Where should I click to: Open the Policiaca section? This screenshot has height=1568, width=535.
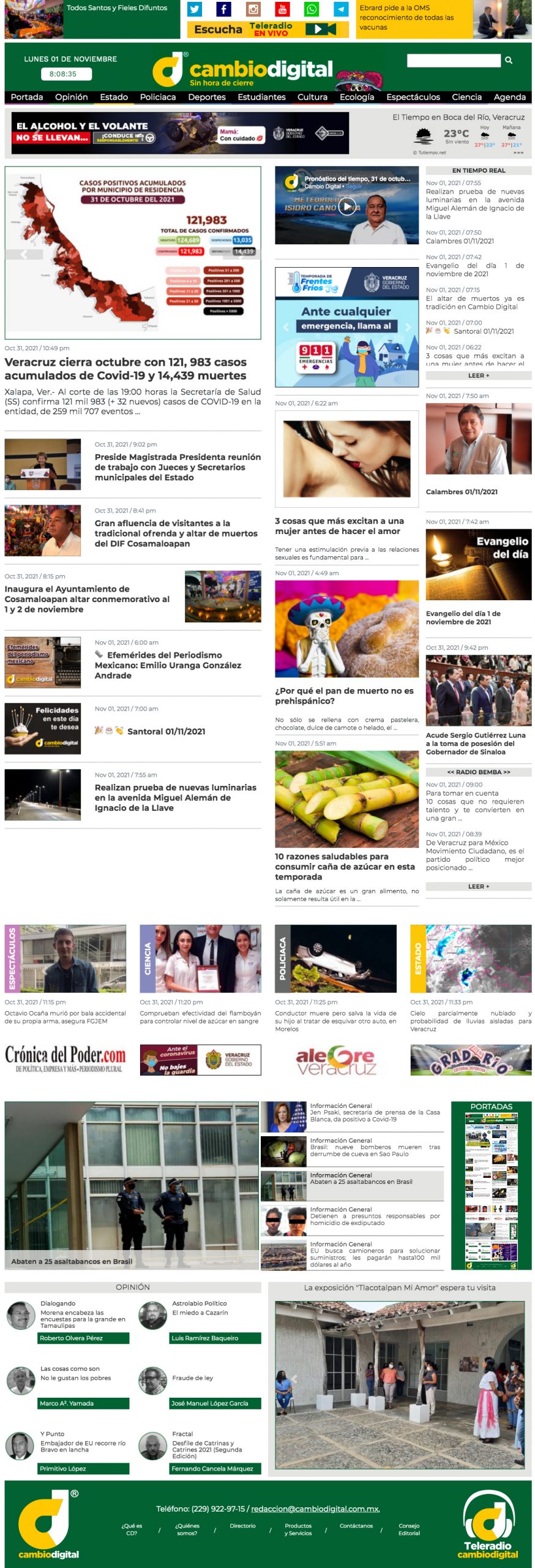(x=157, y=97)
